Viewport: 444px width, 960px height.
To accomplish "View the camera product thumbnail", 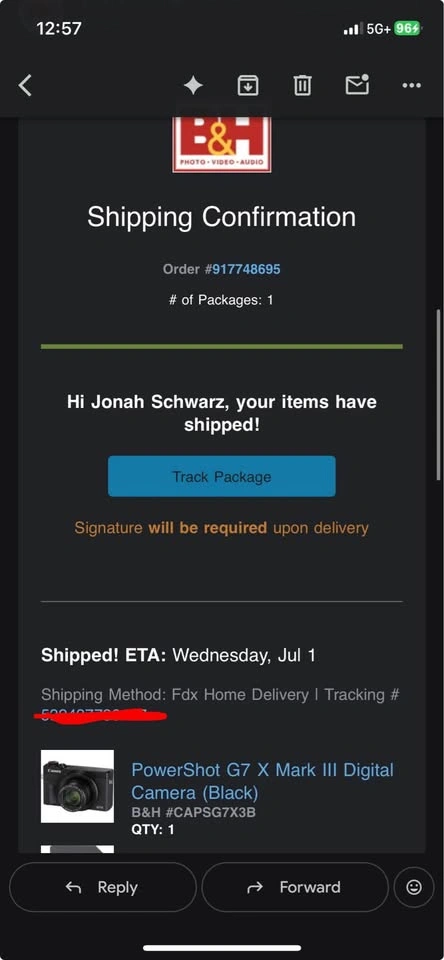I will pos(77,786).
